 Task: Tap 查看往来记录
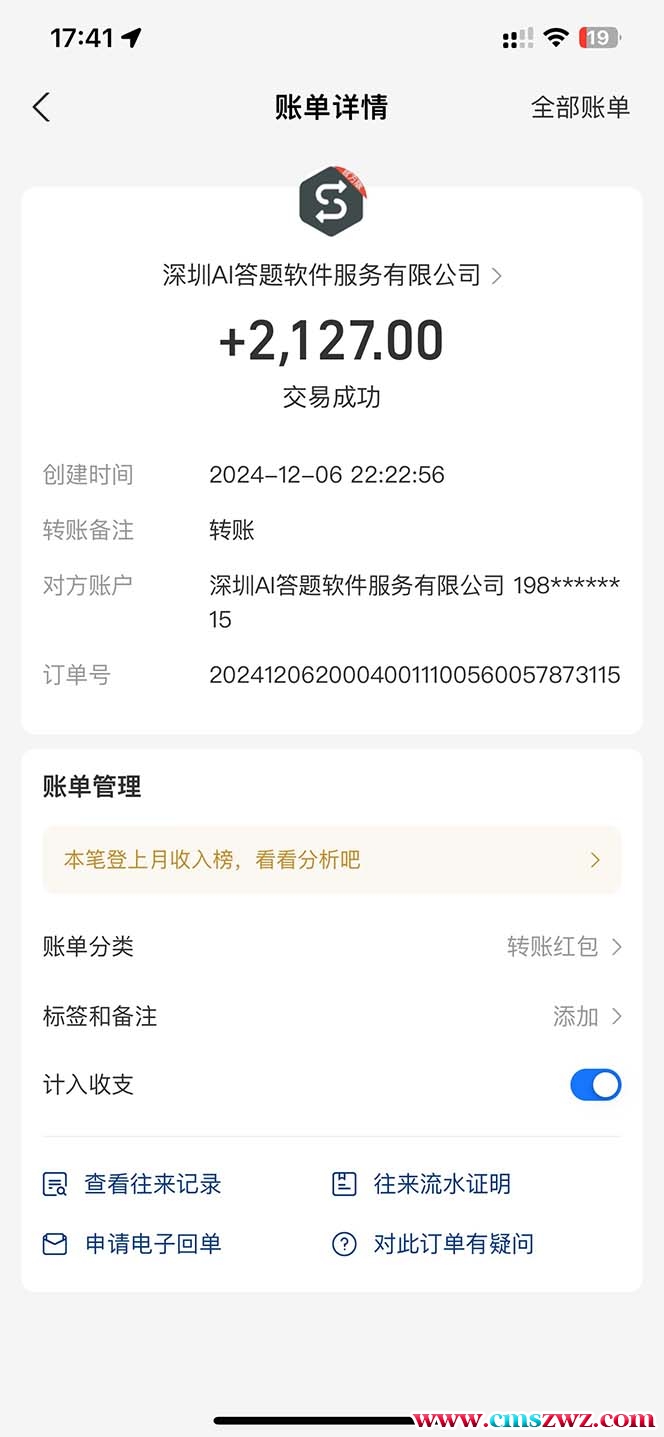133,1184
